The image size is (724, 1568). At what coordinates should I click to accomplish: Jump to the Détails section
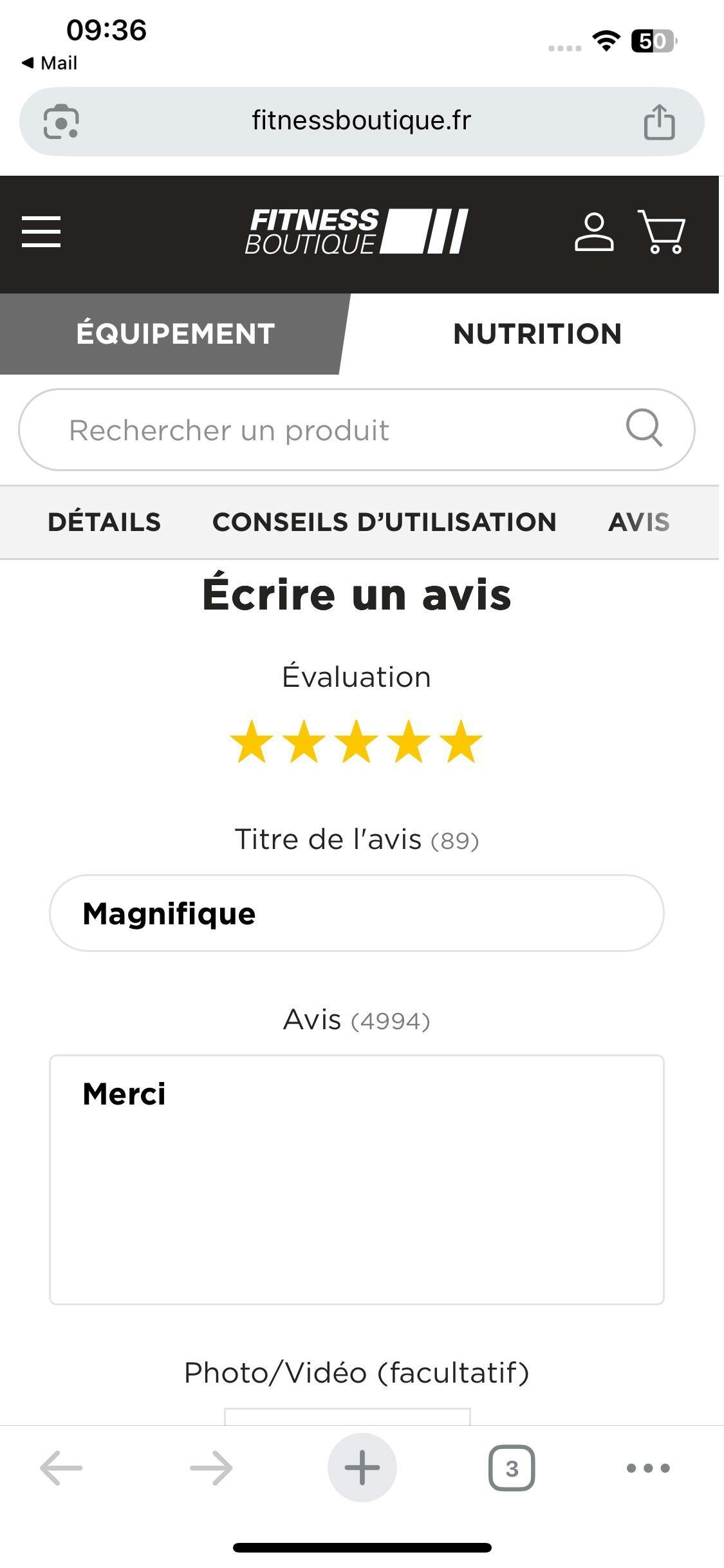[x=104, y=522]
